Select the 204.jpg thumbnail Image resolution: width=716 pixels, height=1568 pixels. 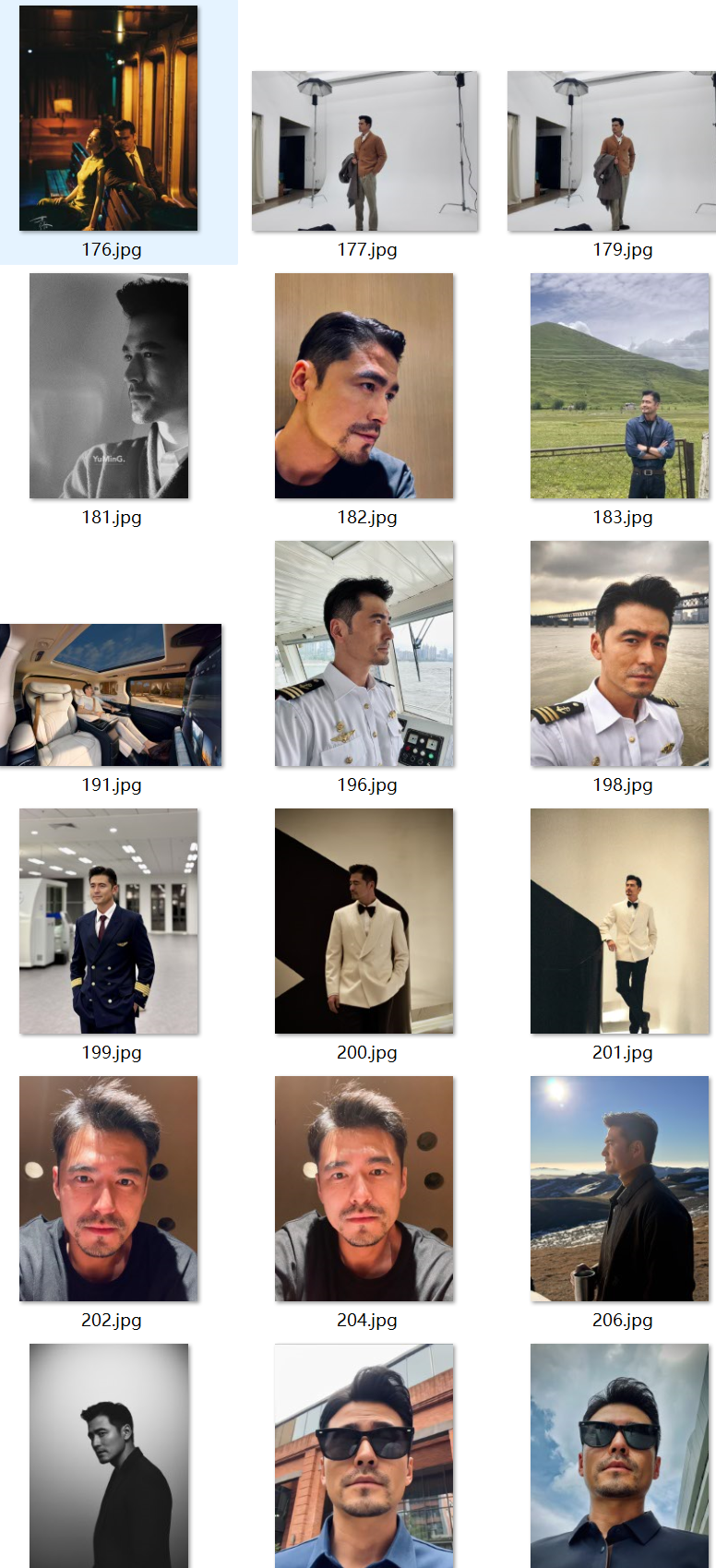[364, 1189]
